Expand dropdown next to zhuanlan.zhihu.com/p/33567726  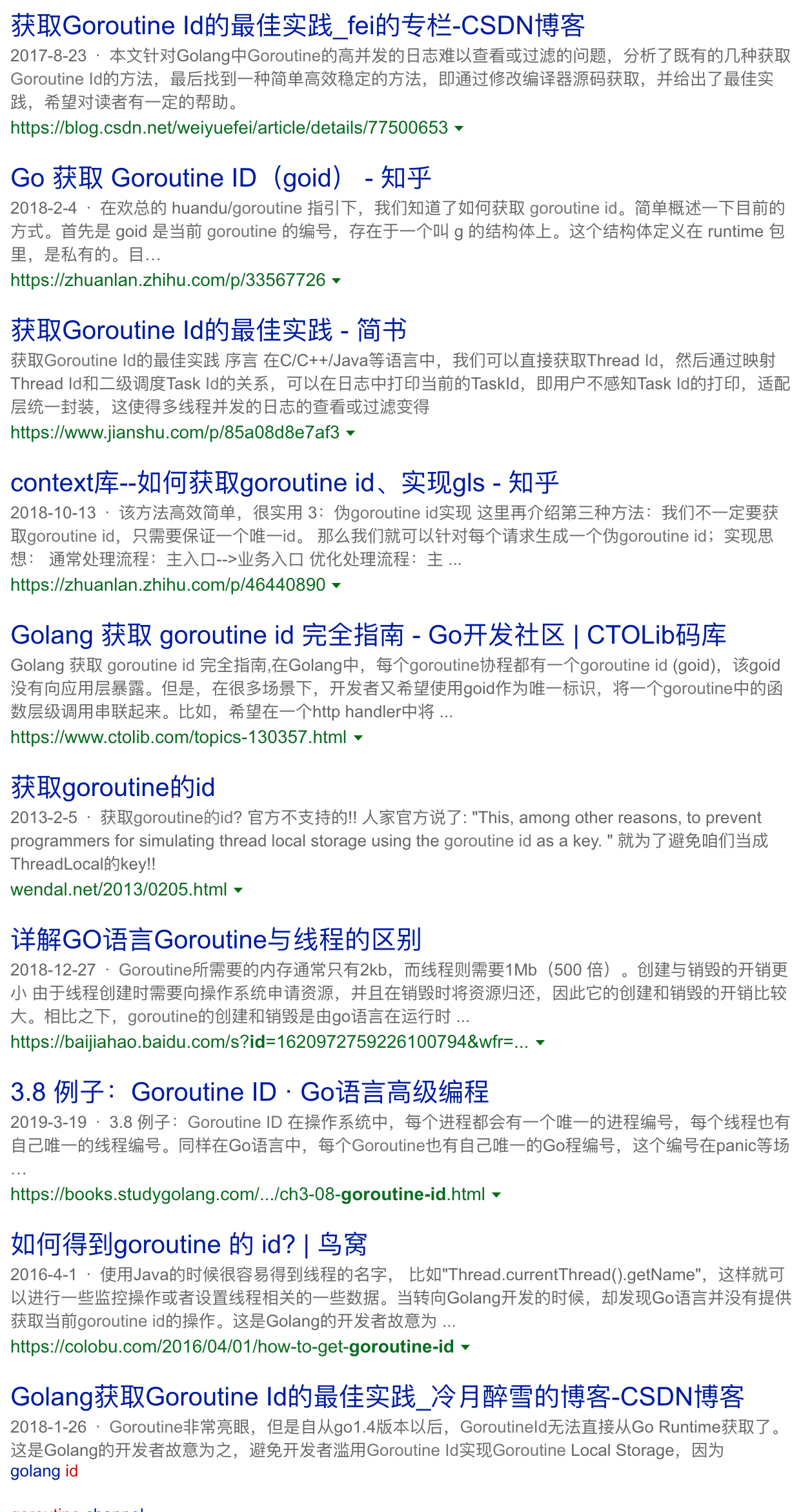pos(336,281)
